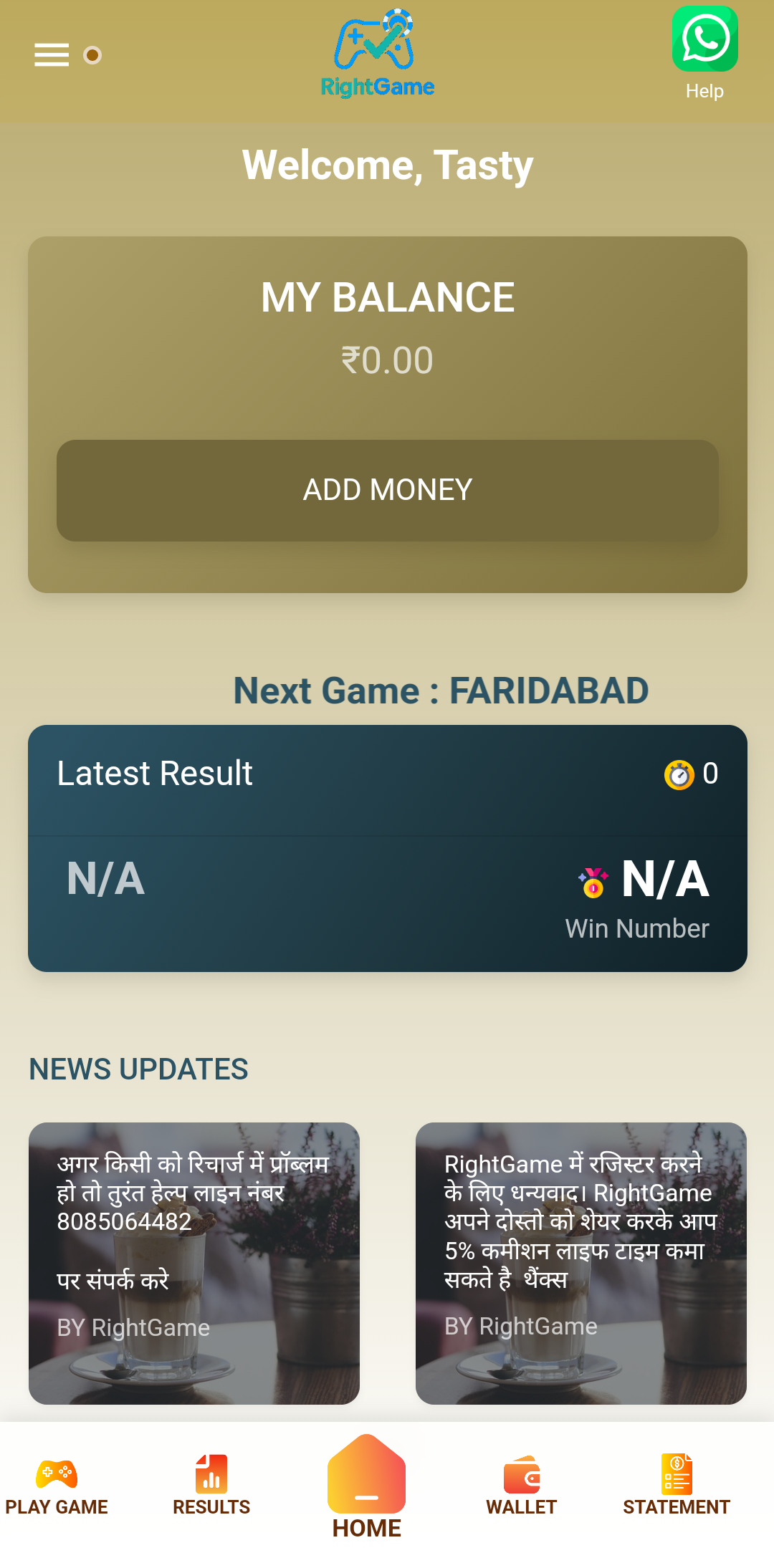The image size is (774, 1568).
Task: Open the 5% commission referral news card
Action: [x=580, y=1263]
